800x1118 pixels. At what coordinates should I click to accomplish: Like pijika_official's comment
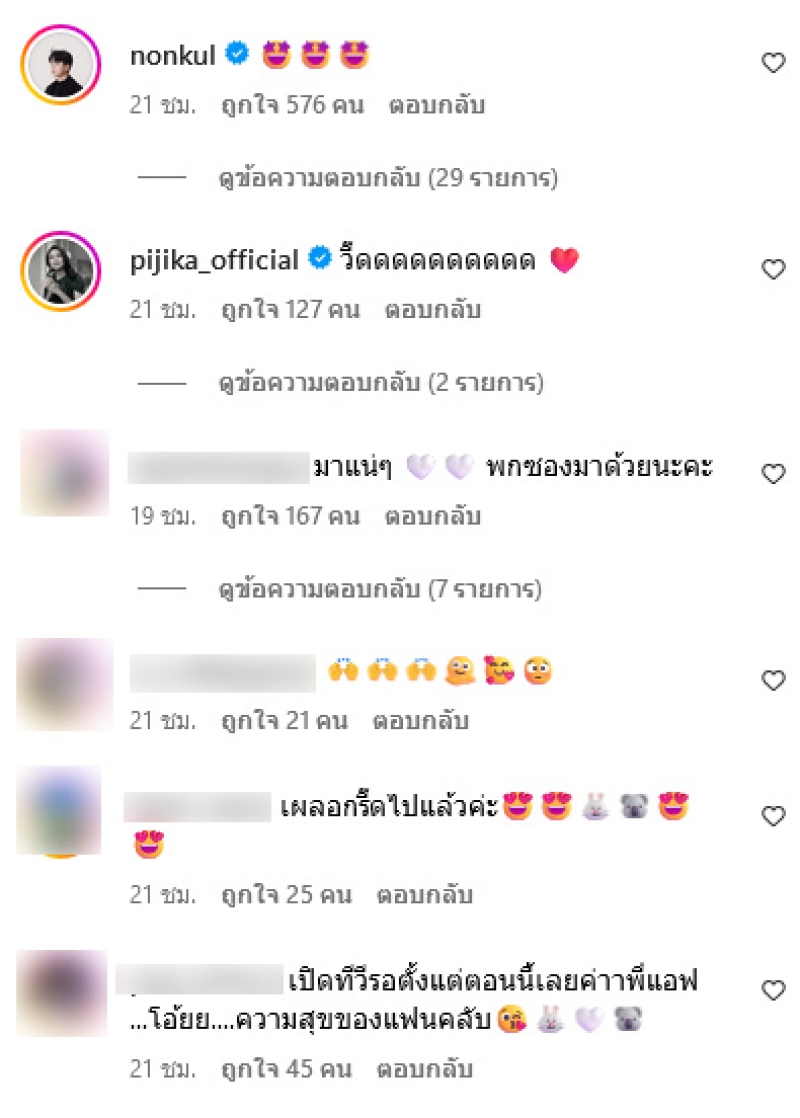pyautogui.click(x=773, y=268)
